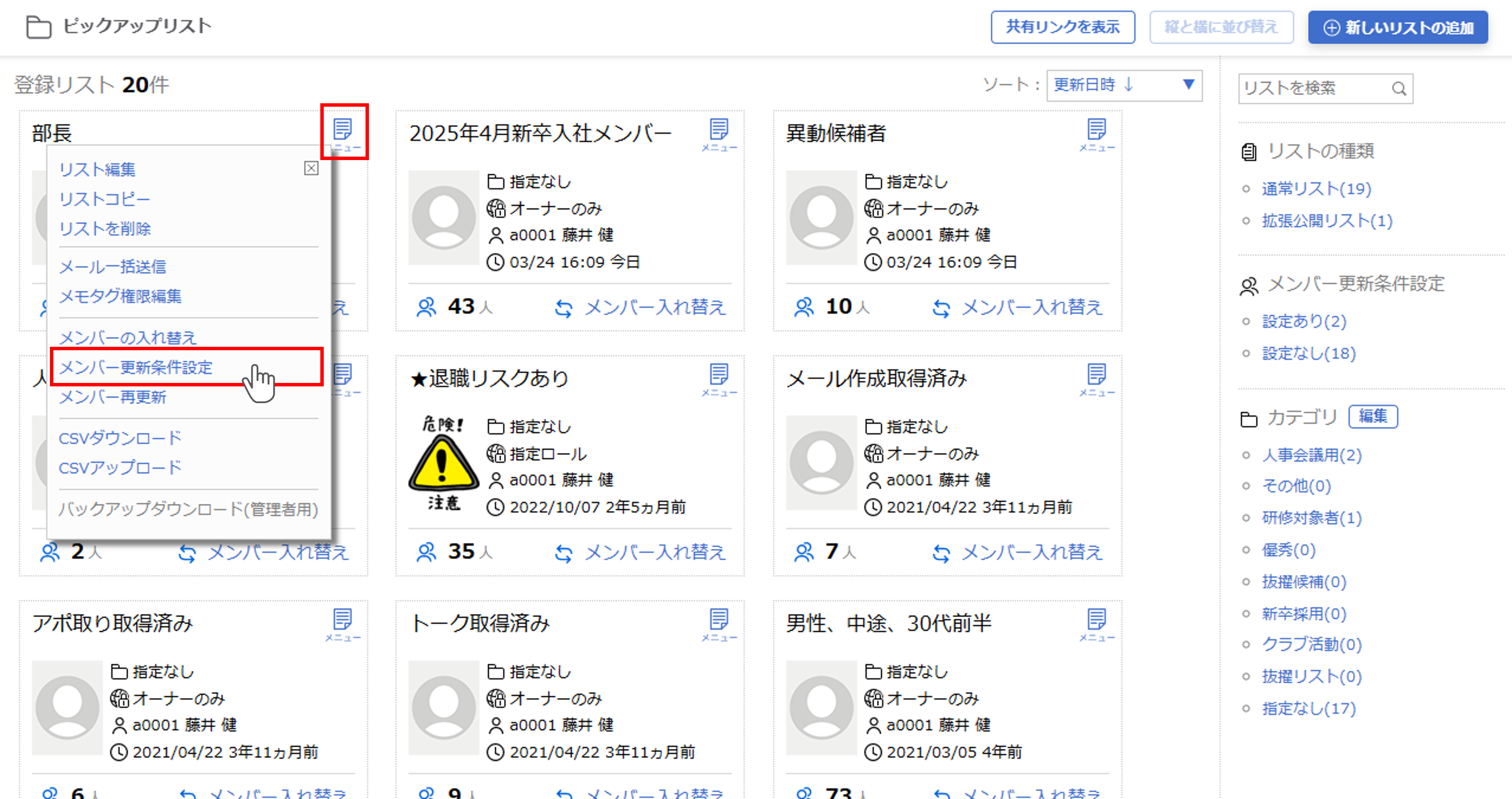Choose CSVアップロード in the menu
1512x799 pixels.
(120, 468)
